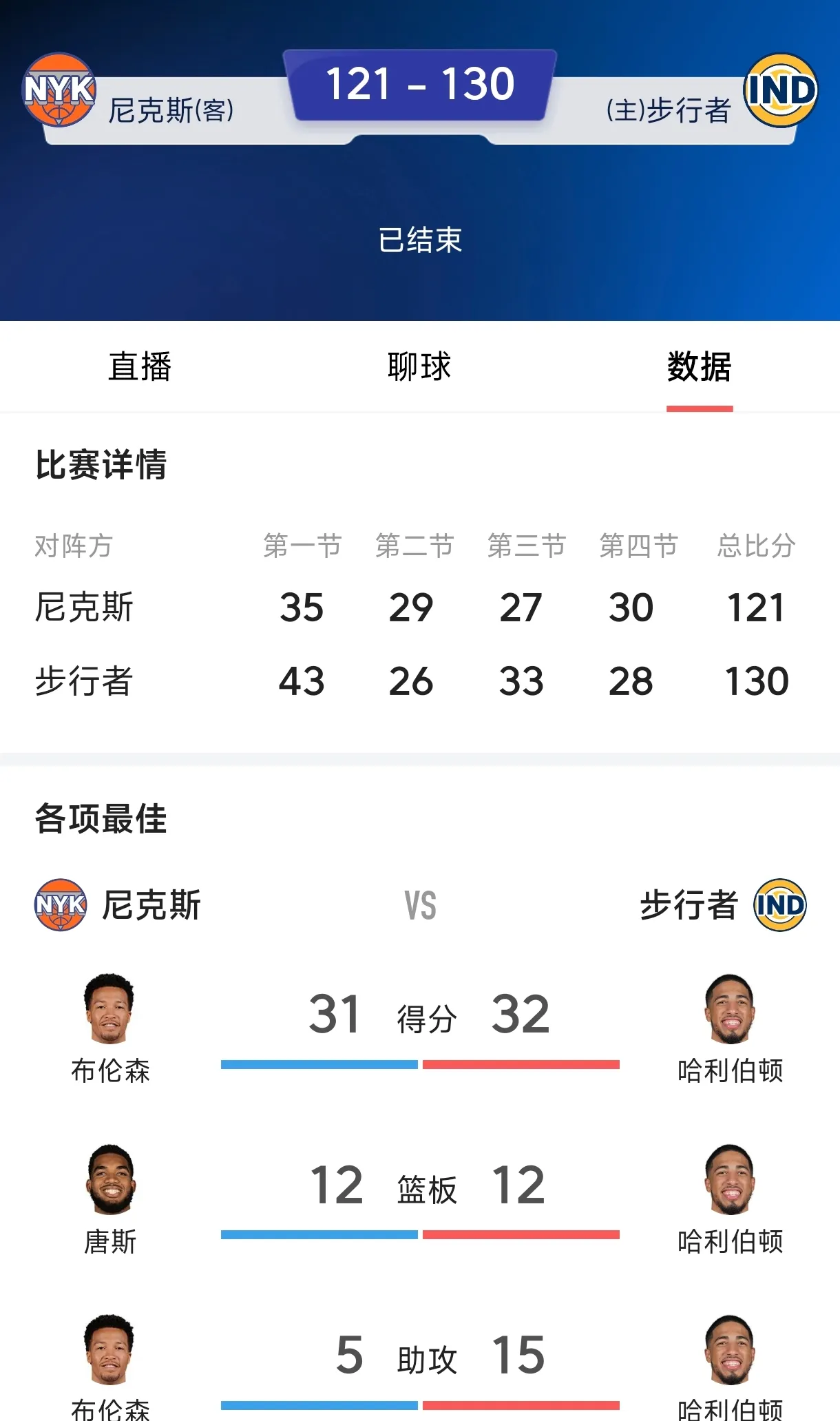Select the Knicks logo beside 尼克斯 in 各项最佳
The width and height of the screenshot is (840, 1421).
(x=61, y=906)
